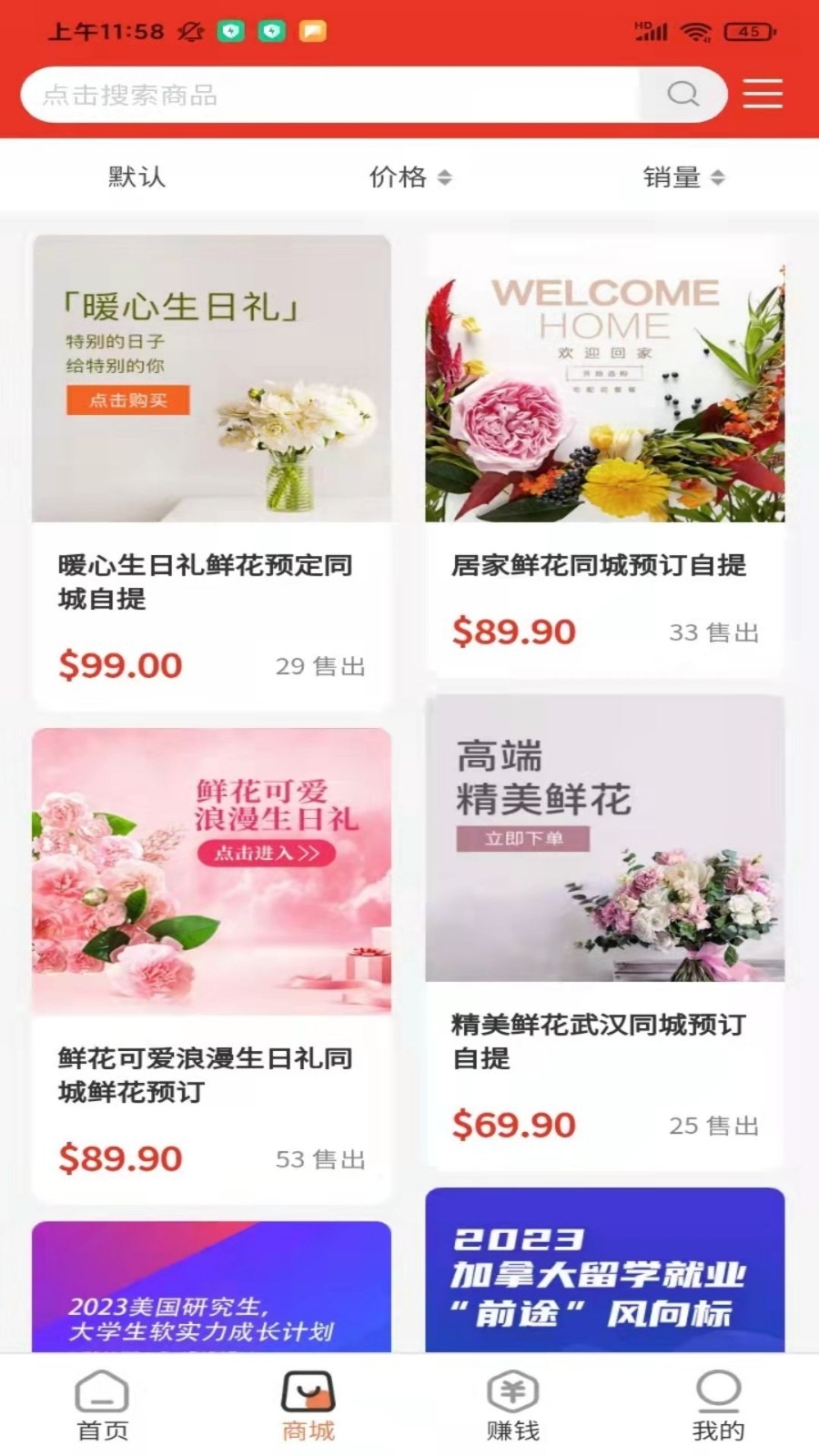Tap the search box for products
This screenshot has height=1456, width=819.
(x=328, y=95)
